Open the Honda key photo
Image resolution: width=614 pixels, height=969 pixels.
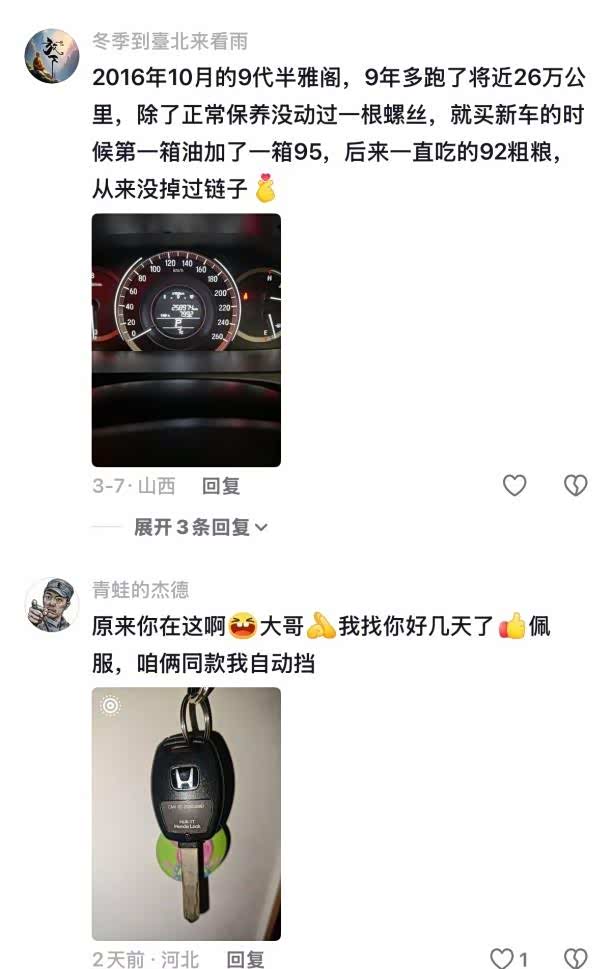[186, 813]
